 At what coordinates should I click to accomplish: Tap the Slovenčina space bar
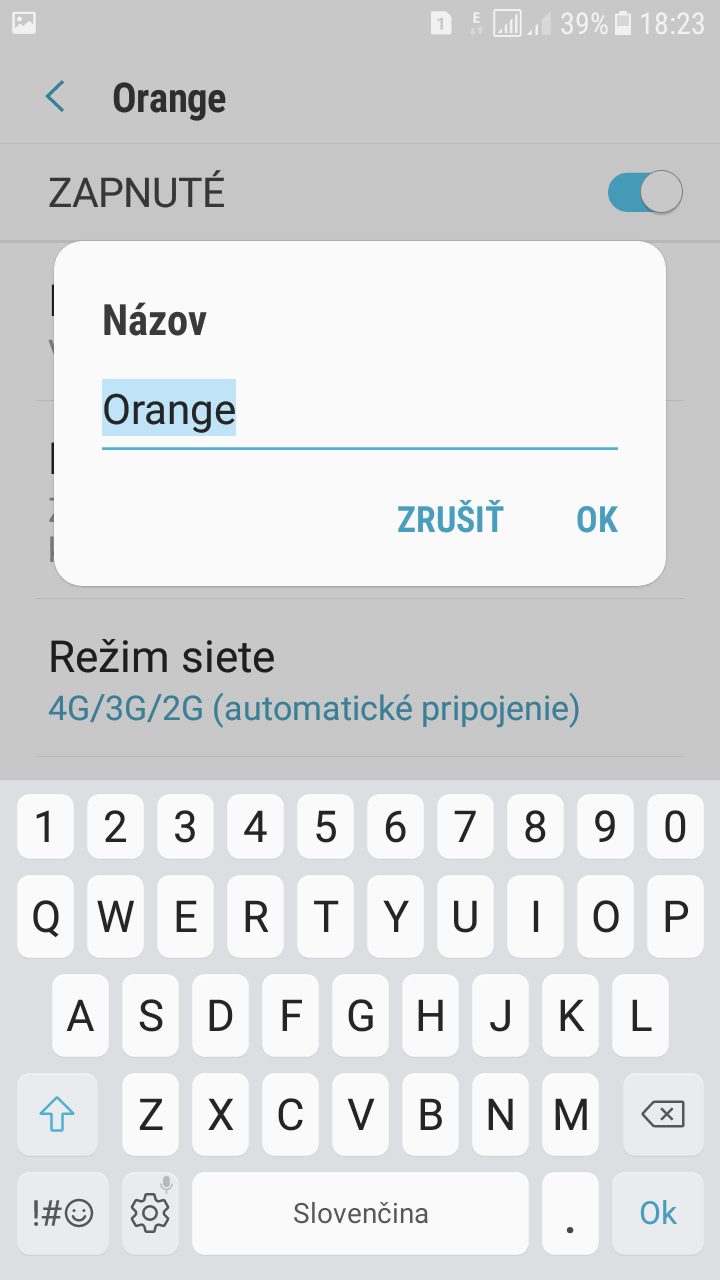[x=360, y=1213]
